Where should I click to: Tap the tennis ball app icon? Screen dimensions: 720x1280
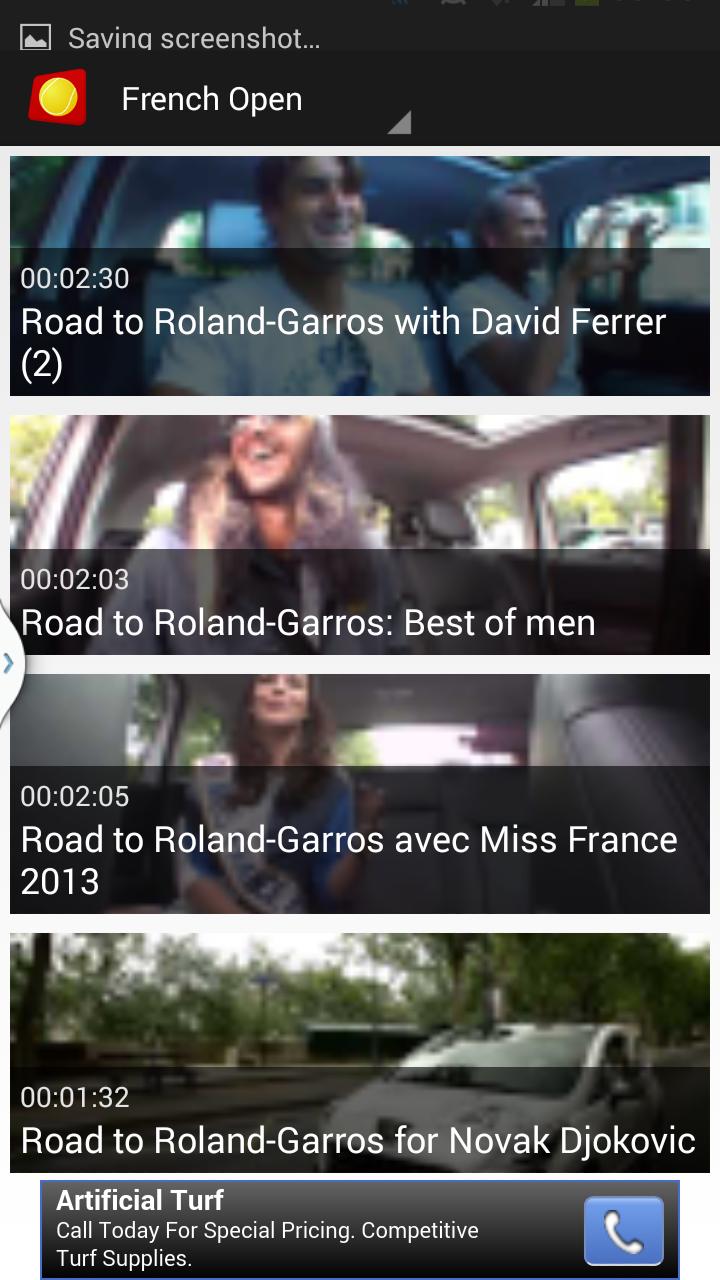pos(58,98)
